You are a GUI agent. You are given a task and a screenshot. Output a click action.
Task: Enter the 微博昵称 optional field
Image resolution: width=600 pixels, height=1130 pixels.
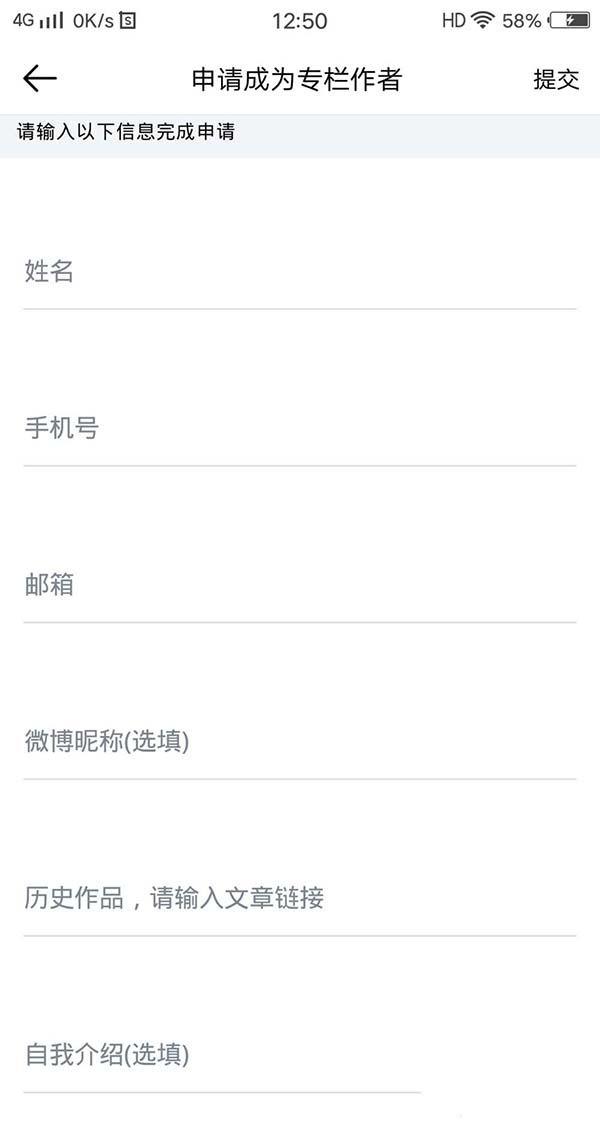299,742
